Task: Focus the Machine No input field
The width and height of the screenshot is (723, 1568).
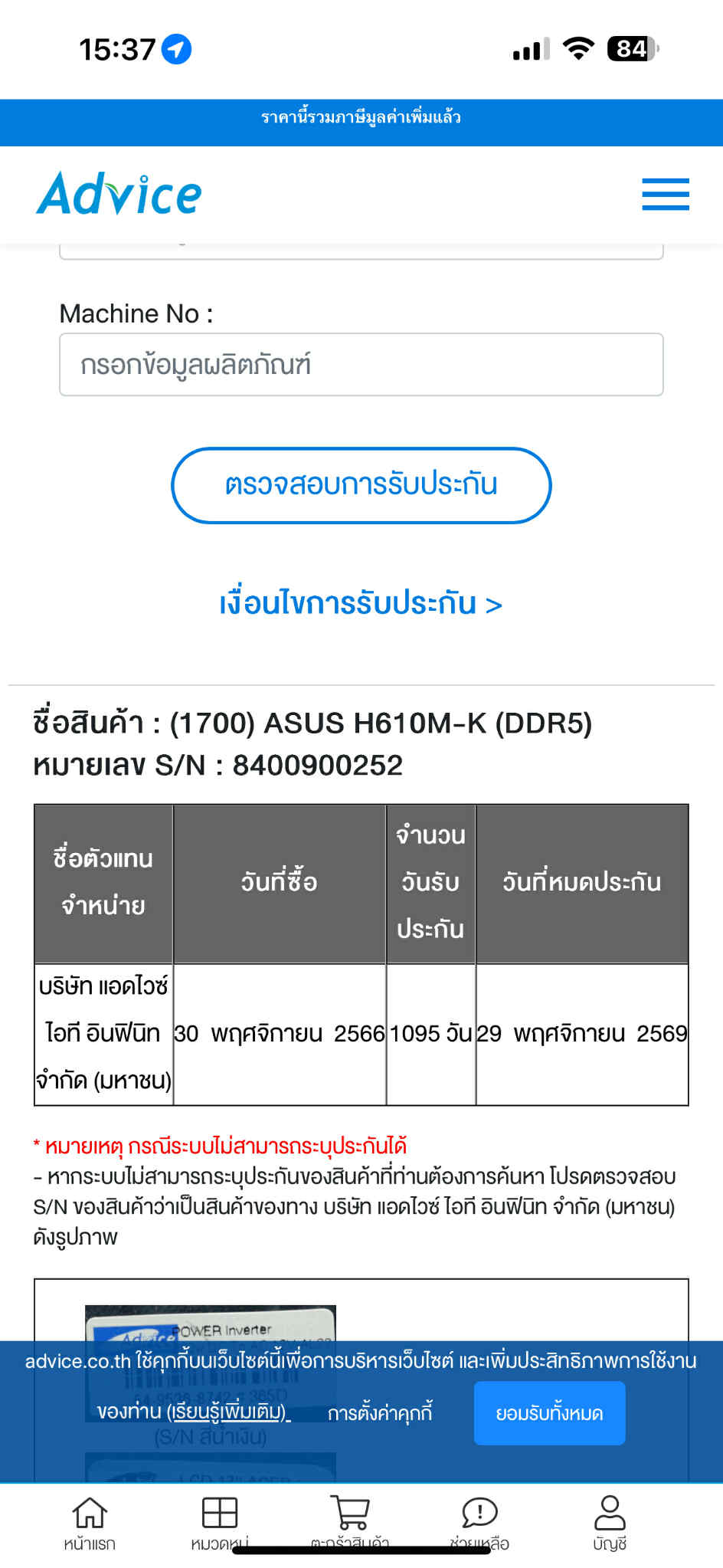Action: click(x=361, y=365)
